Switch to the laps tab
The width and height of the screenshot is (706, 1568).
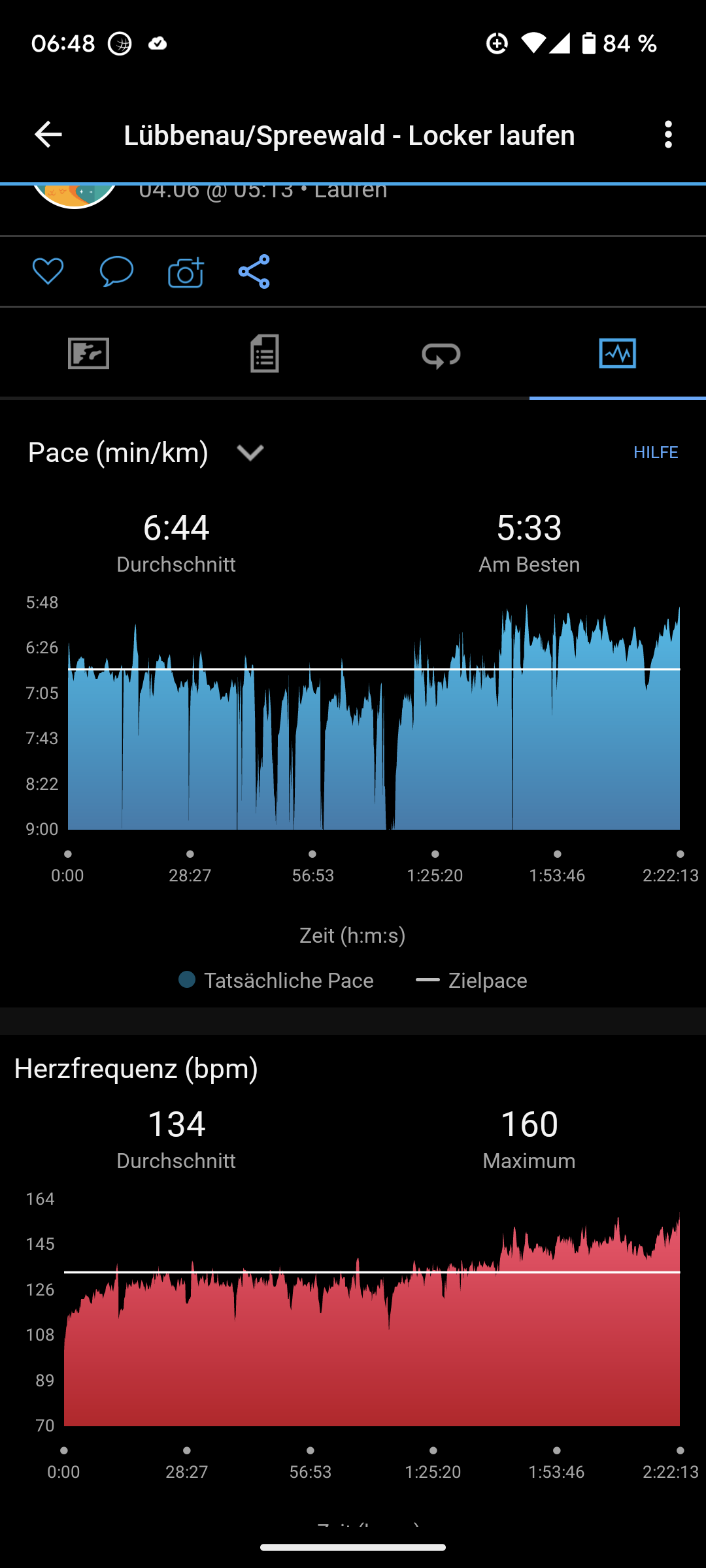pyautogui.click(x=441, y=355)
